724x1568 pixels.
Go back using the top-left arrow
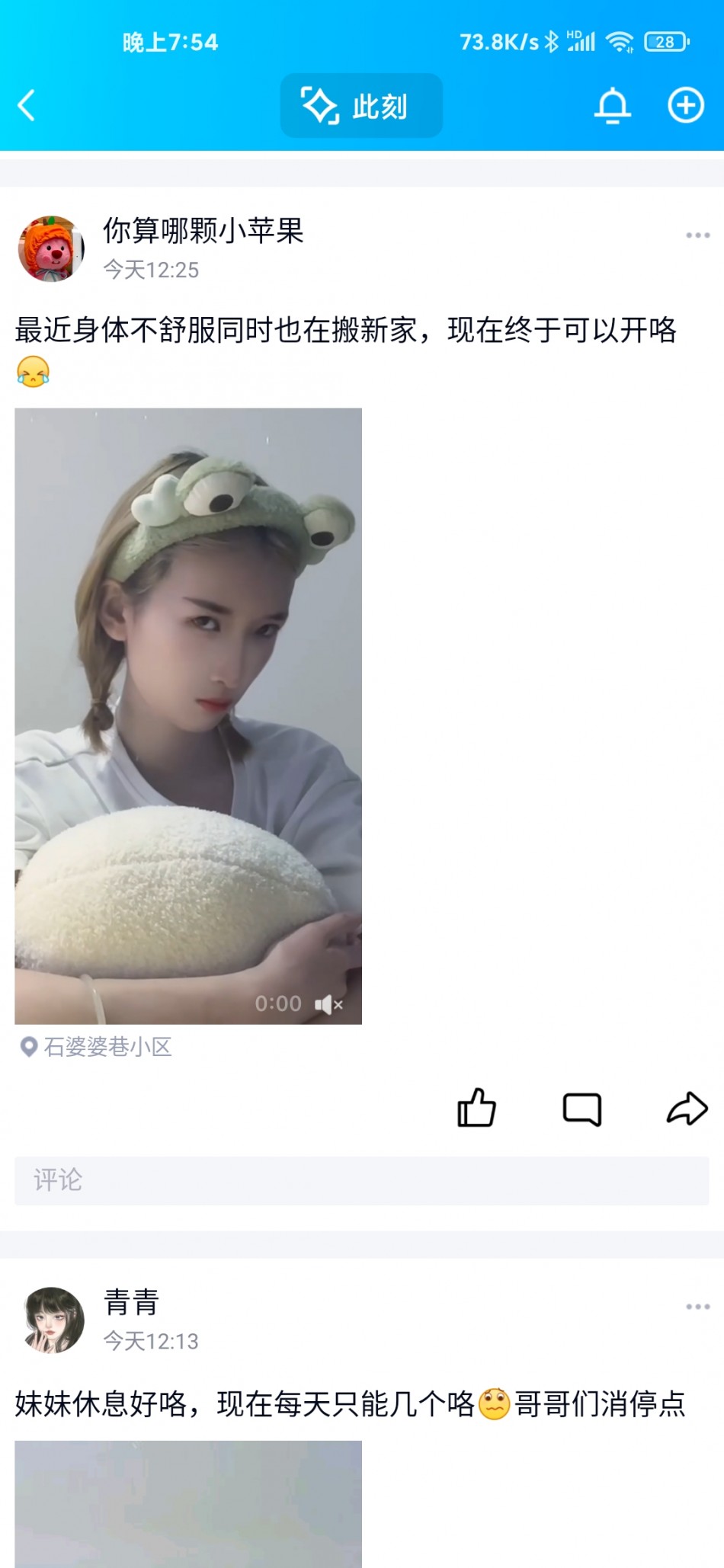pyautogui.click(x=27, y=105)
